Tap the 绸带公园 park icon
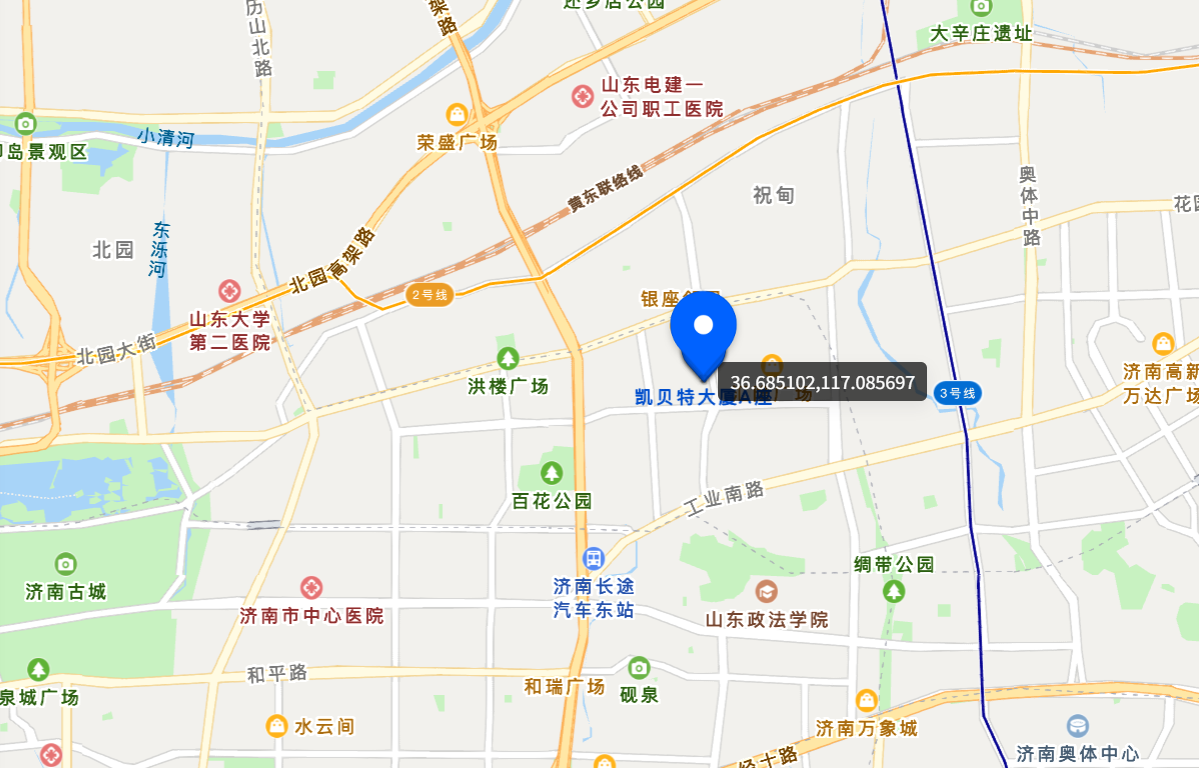This screenshot has width=1199, height=768. click(894, 591)
